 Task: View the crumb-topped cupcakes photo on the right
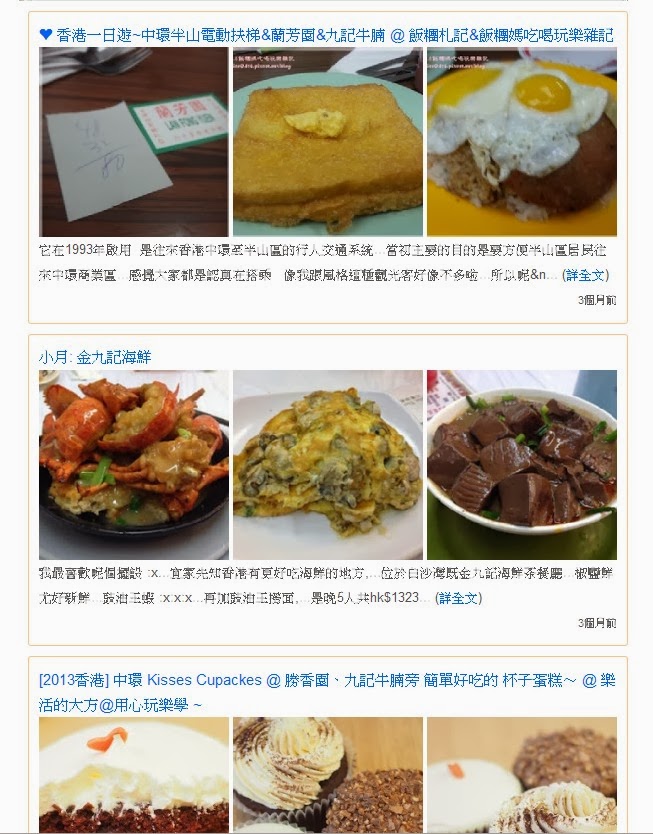tap(521, 774)
